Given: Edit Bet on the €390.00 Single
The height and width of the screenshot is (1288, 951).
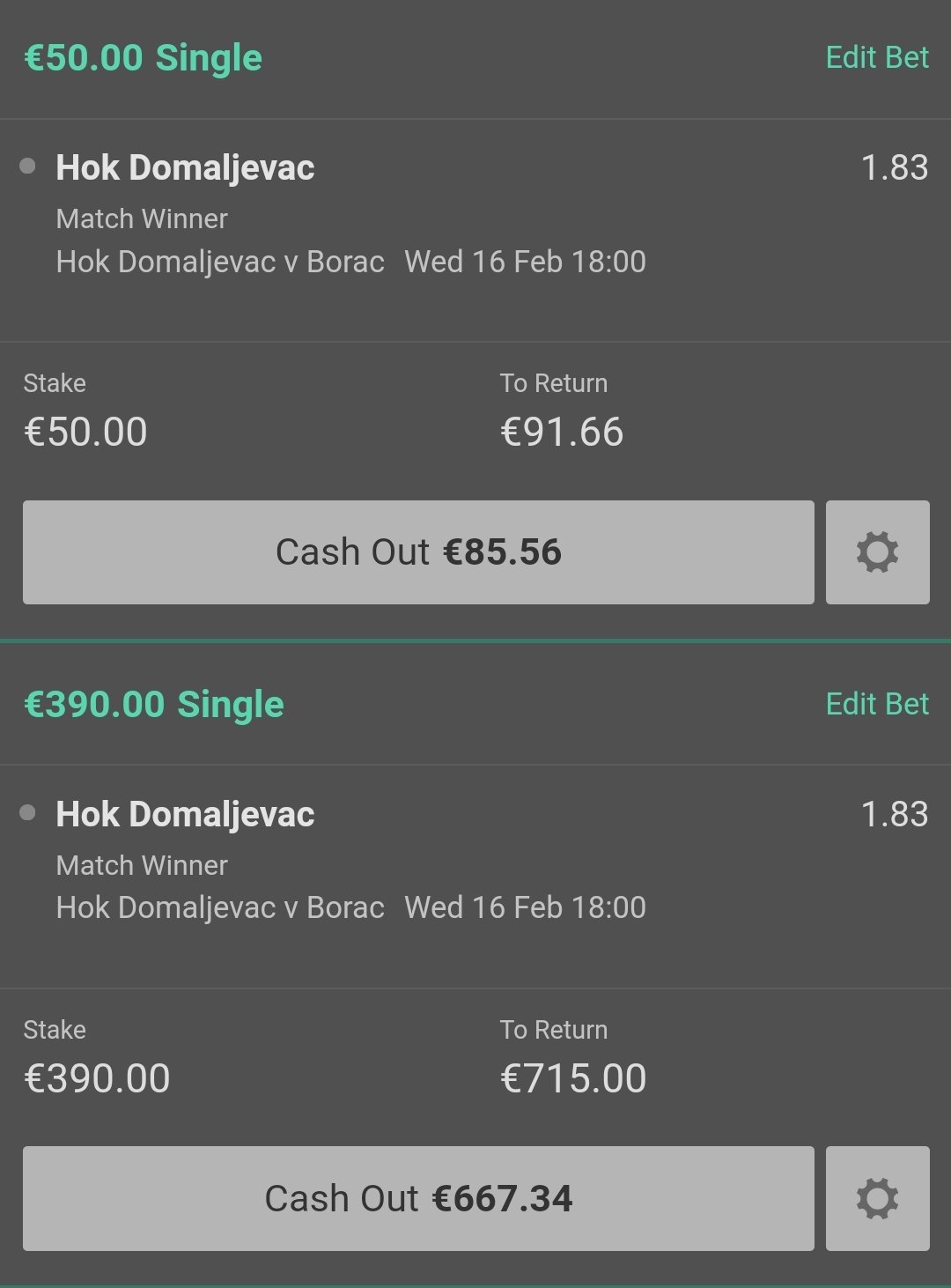Looking at the screenshot, I should (x=876, y=704).
